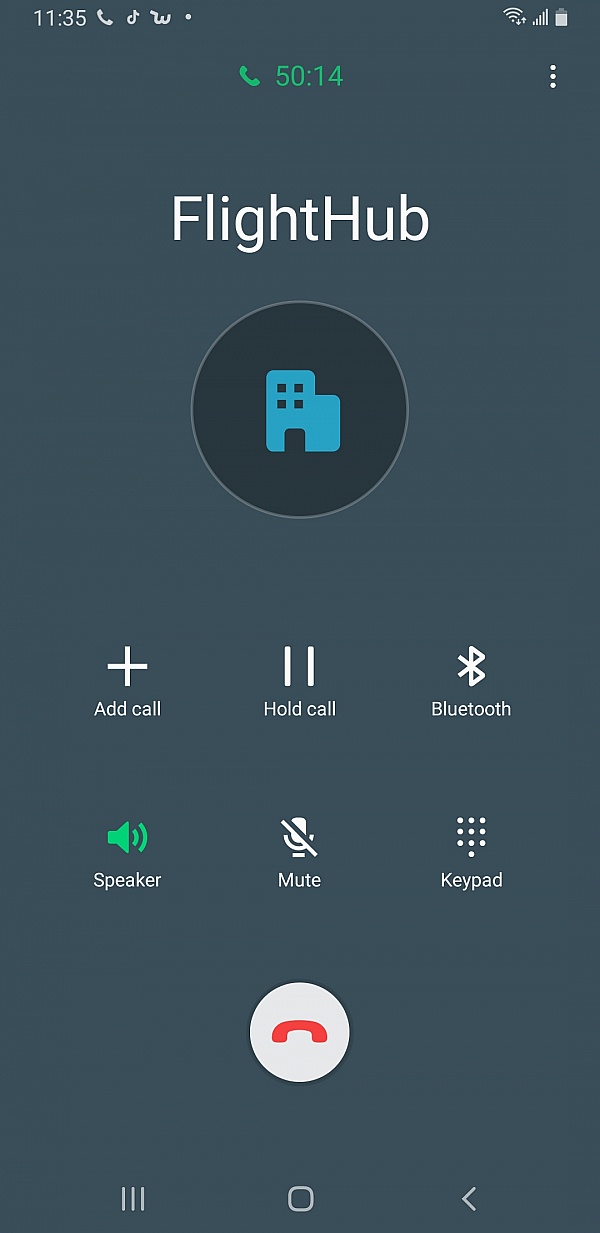Go to the home screen
Image resolution: width=600 pixels, height=1233 pixels.
coord(300,1198)
